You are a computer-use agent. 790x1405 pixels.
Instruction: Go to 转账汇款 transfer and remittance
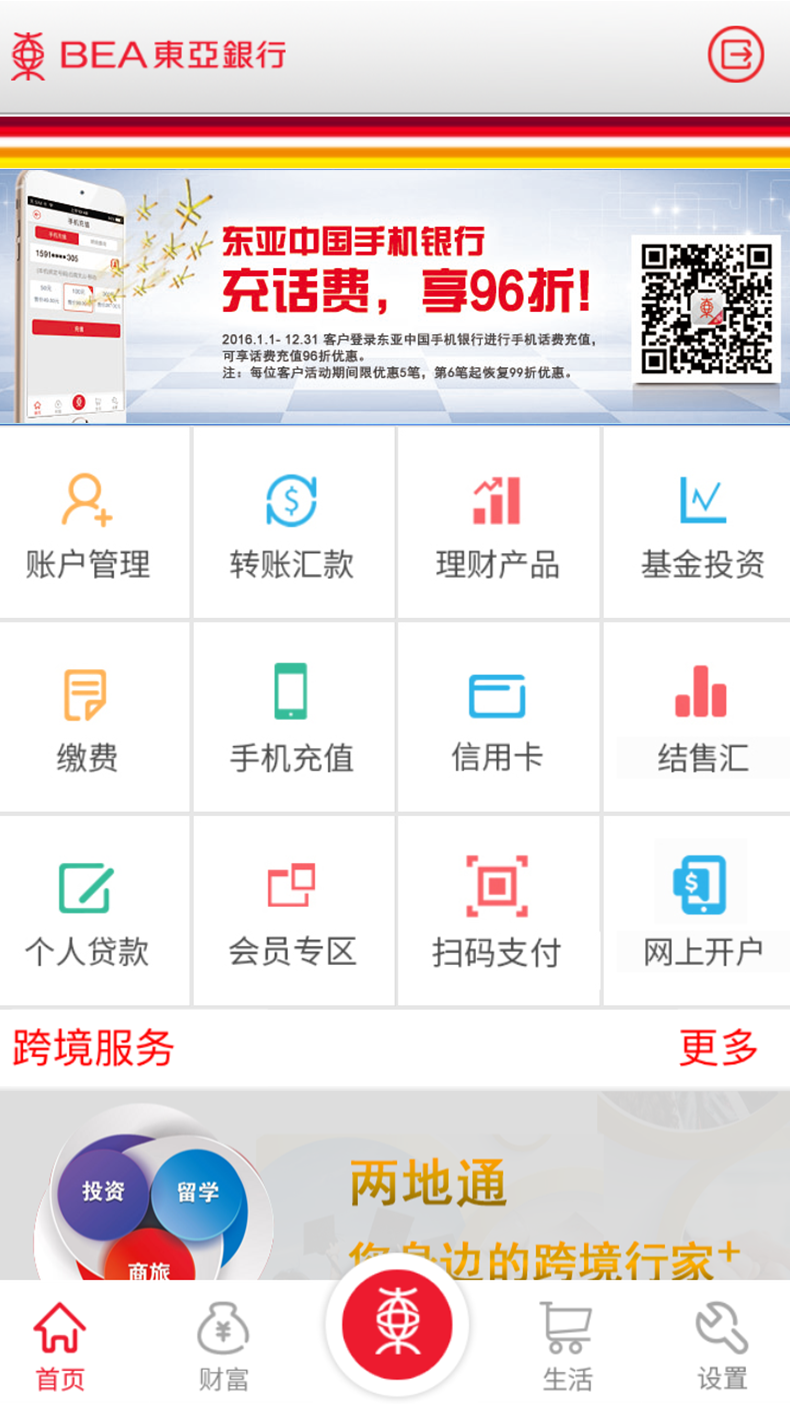click(294, 523)
